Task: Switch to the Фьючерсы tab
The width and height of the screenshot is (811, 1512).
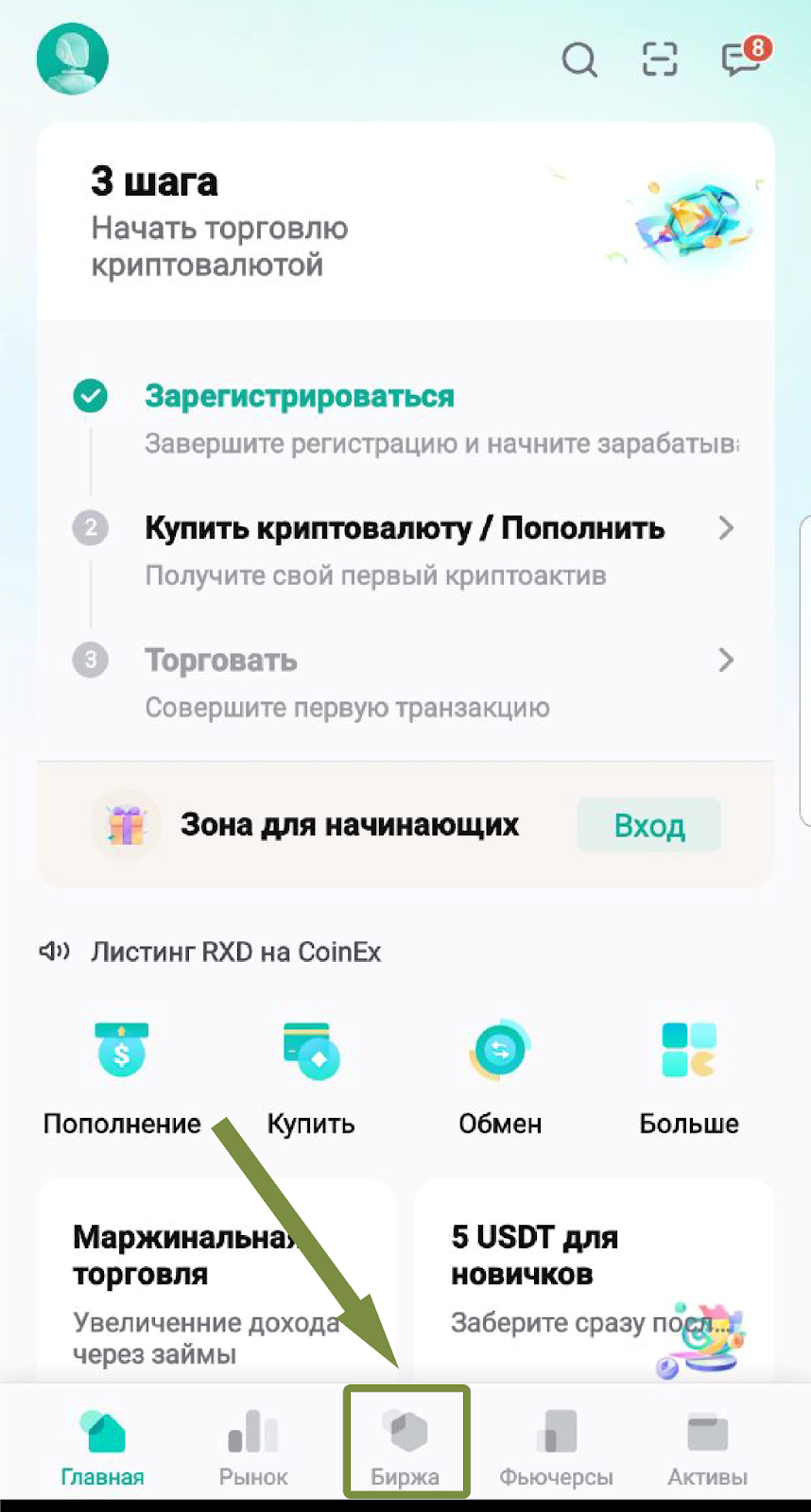Action: [556, 1448]
